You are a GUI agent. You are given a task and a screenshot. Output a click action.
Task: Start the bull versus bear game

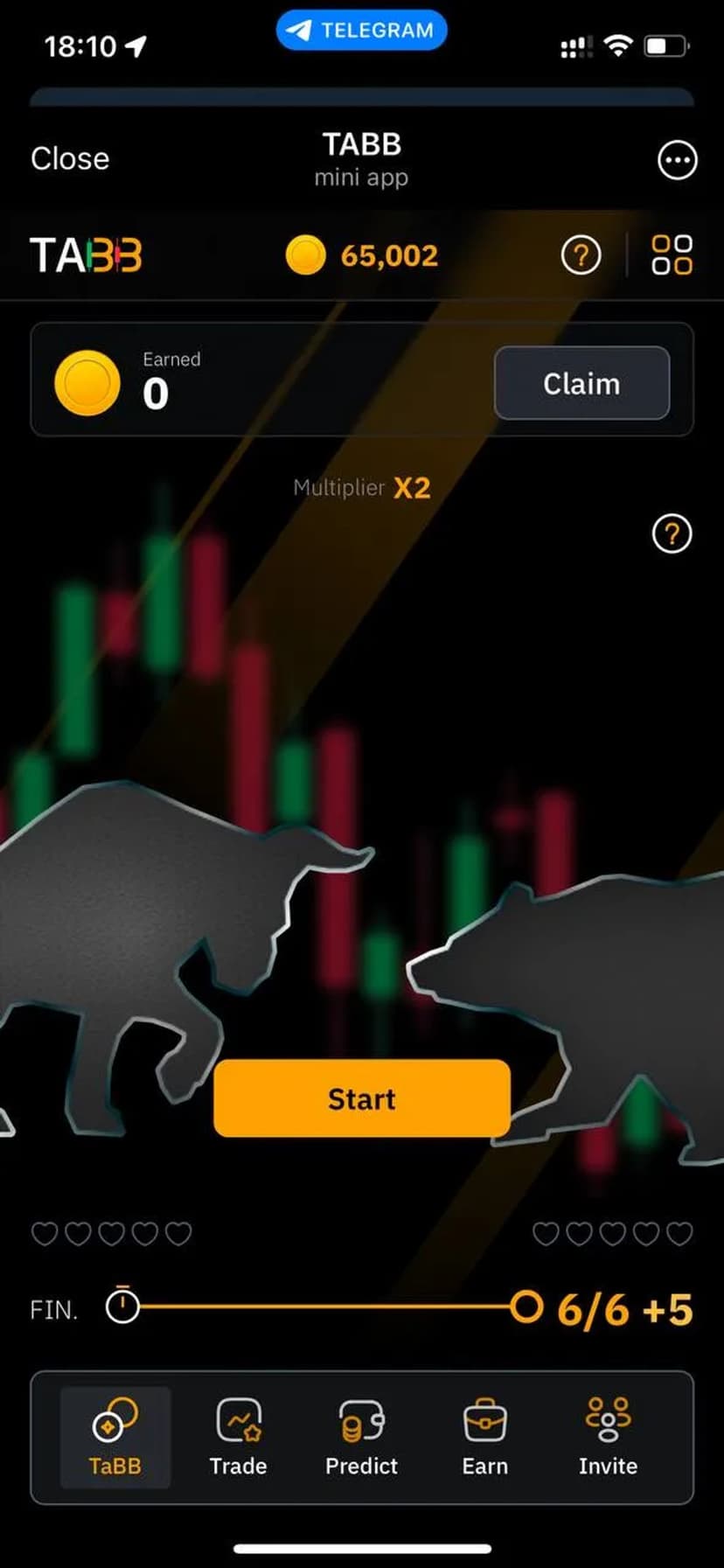(x=361, y=1098)
